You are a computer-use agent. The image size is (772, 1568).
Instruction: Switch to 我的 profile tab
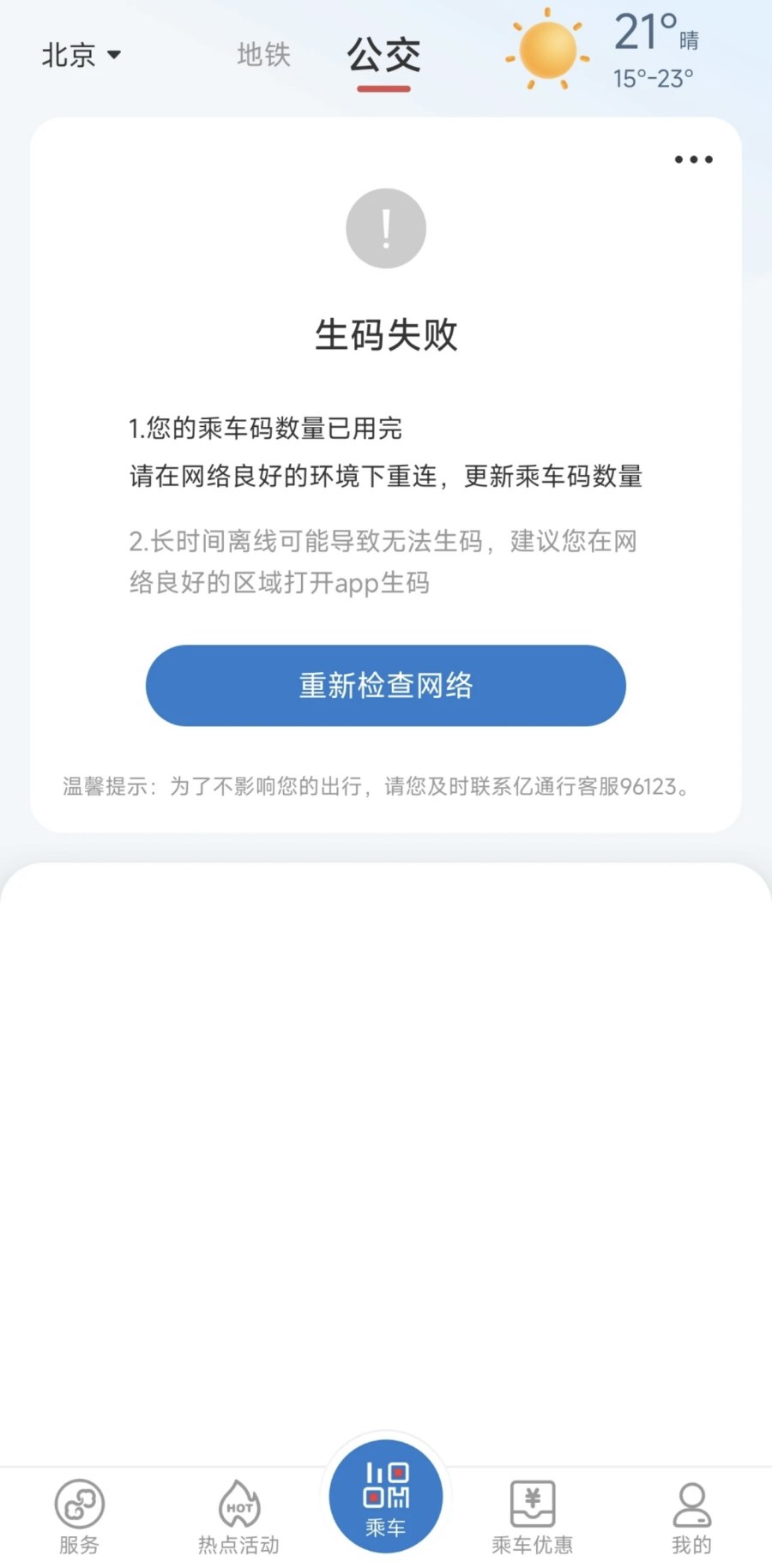pyautogui.click(x=691, y=1517)
